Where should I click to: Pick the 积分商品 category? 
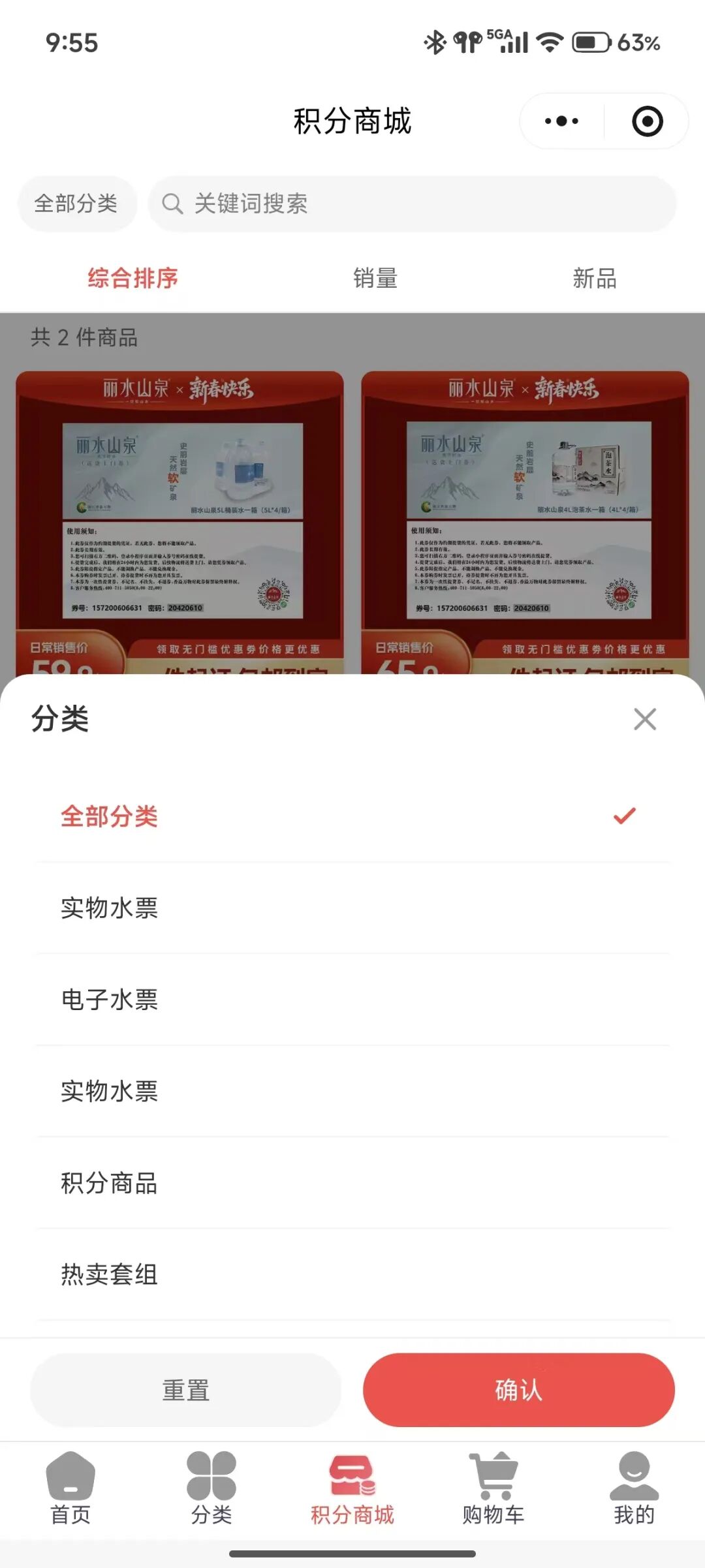pos(109,1182)
